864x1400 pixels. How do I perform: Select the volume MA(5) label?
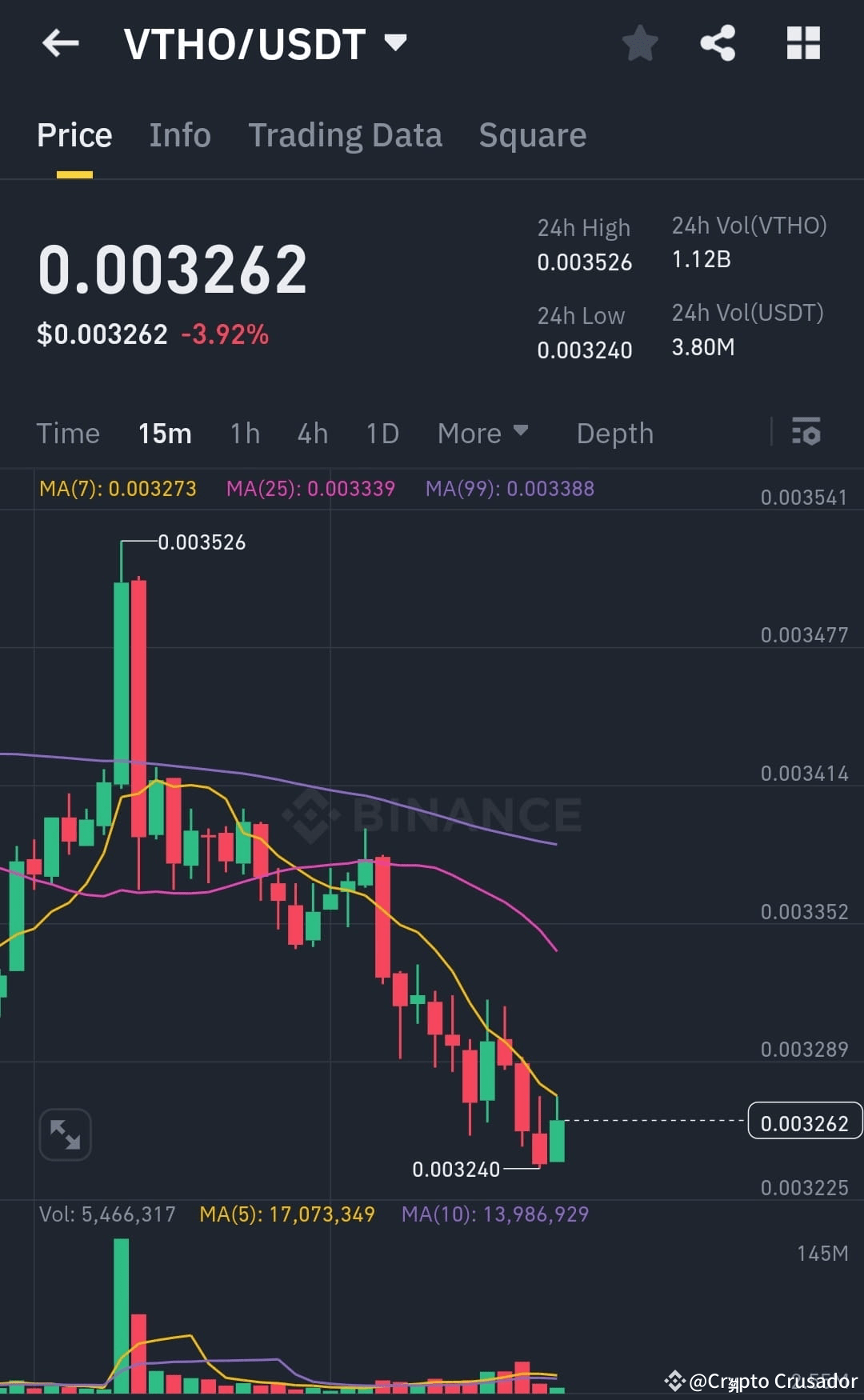286,1214
